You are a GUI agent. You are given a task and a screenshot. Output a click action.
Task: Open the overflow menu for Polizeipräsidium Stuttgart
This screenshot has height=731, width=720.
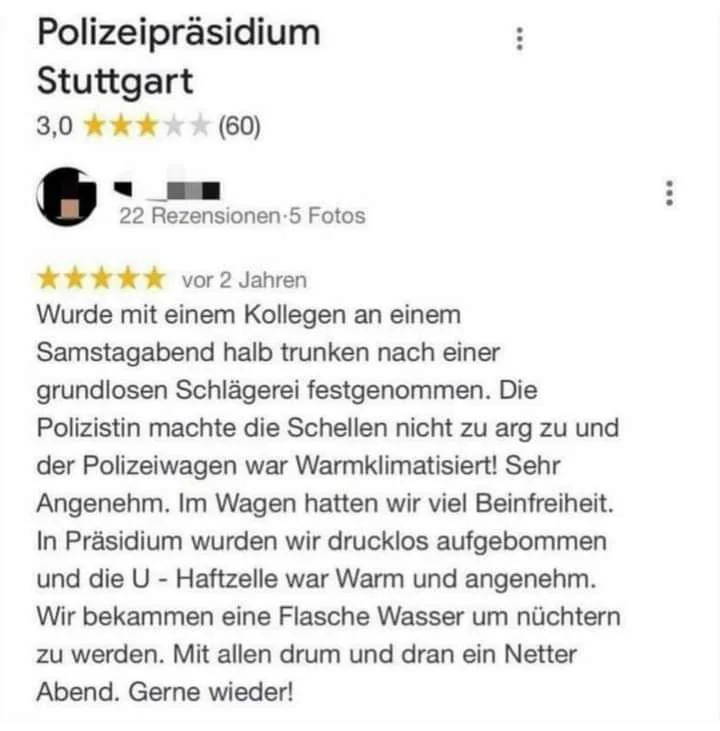pos(518,40)
